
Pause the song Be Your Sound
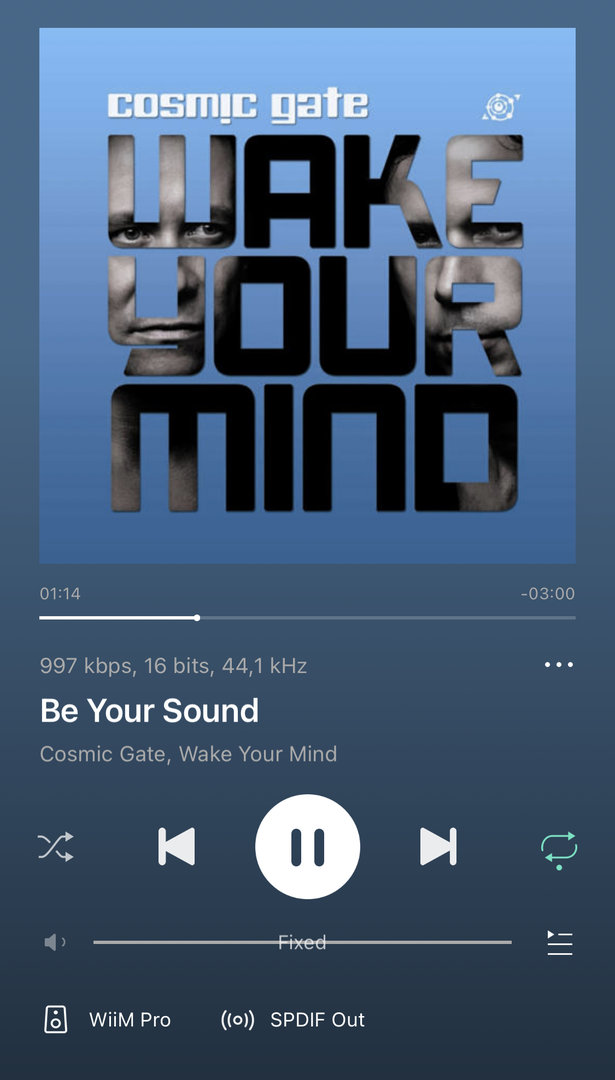[307, 847]
